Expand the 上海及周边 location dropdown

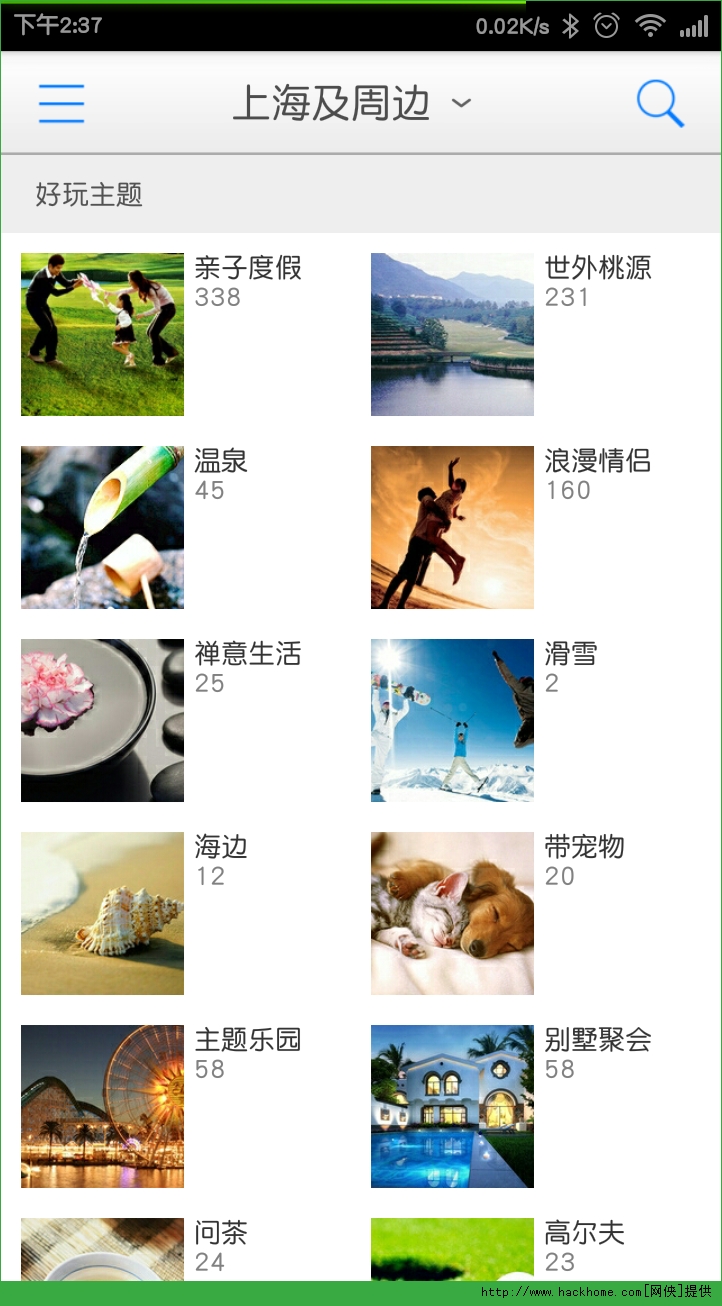(x=351, y=103)
